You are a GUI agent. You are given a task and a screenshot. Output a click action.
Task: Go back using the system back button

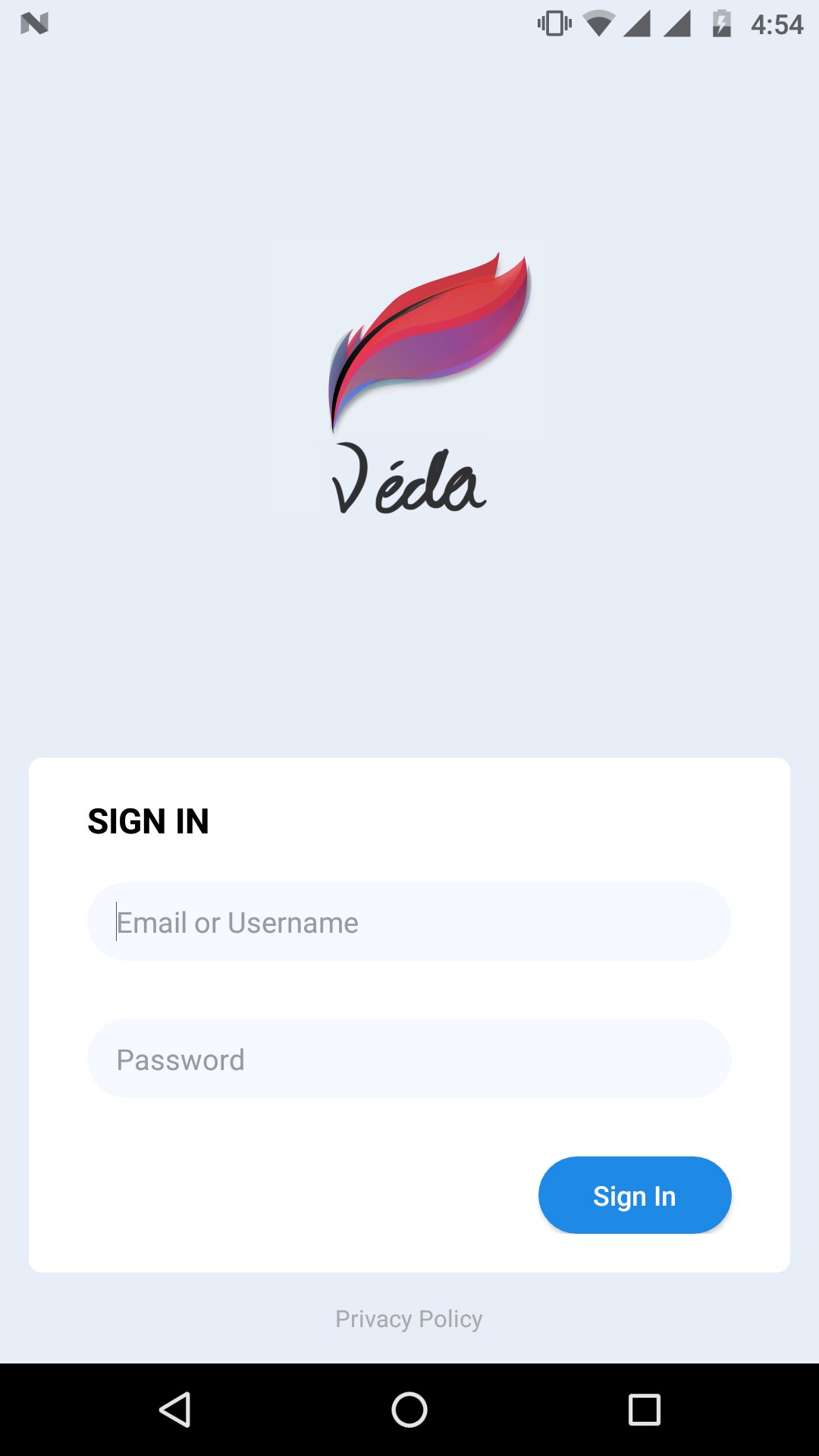tap(175, 1410)
